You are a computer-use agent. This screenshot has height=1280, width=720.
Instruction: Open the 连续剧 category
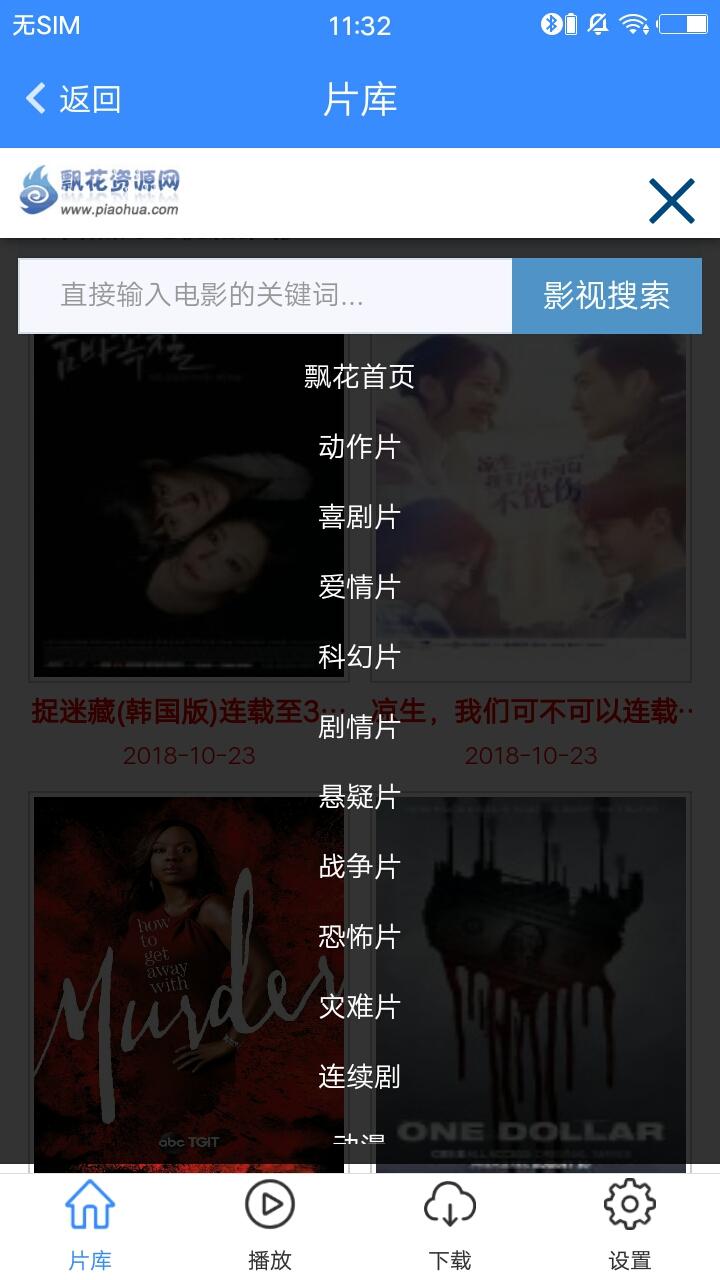359,1077
